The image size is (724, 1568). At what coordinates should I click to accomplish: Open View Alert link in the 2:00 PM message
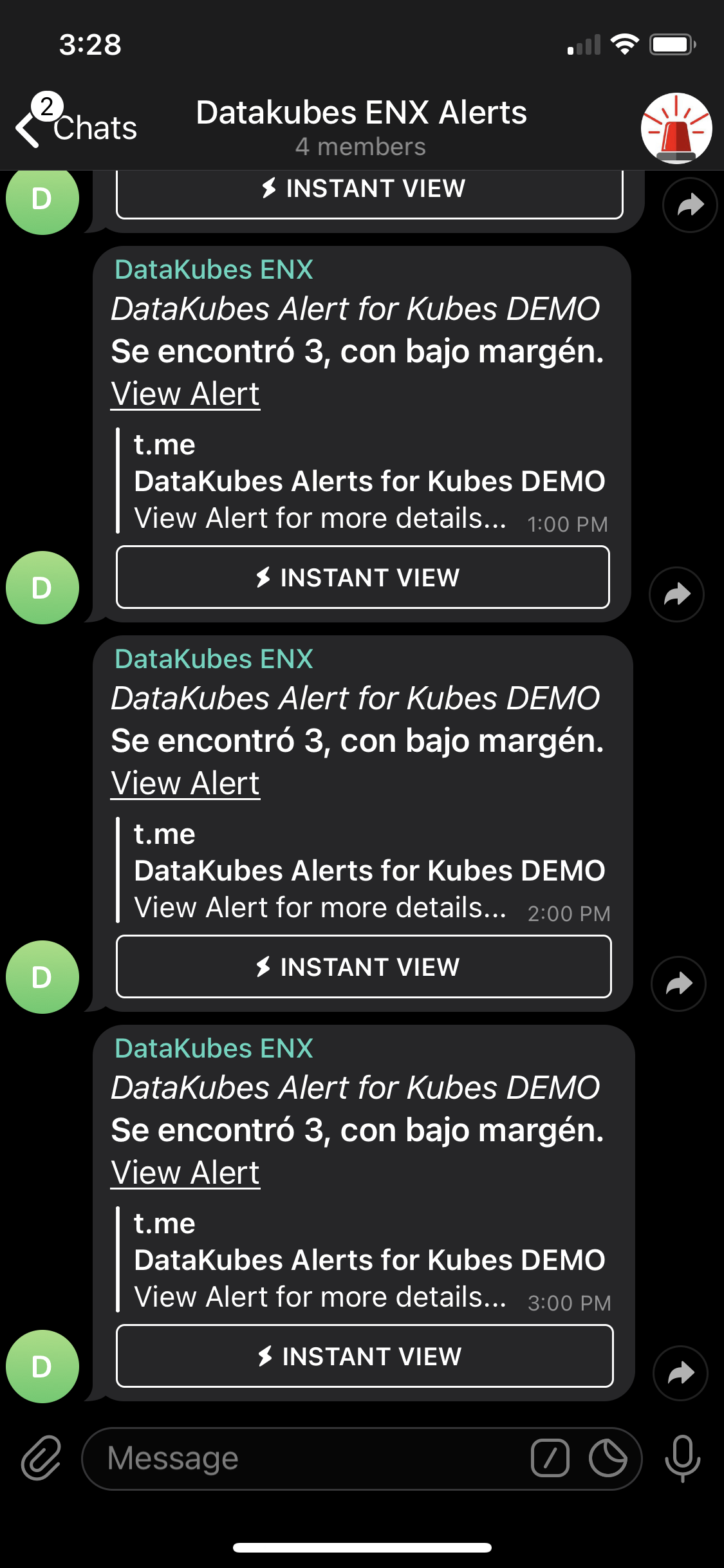pos(185,783)
